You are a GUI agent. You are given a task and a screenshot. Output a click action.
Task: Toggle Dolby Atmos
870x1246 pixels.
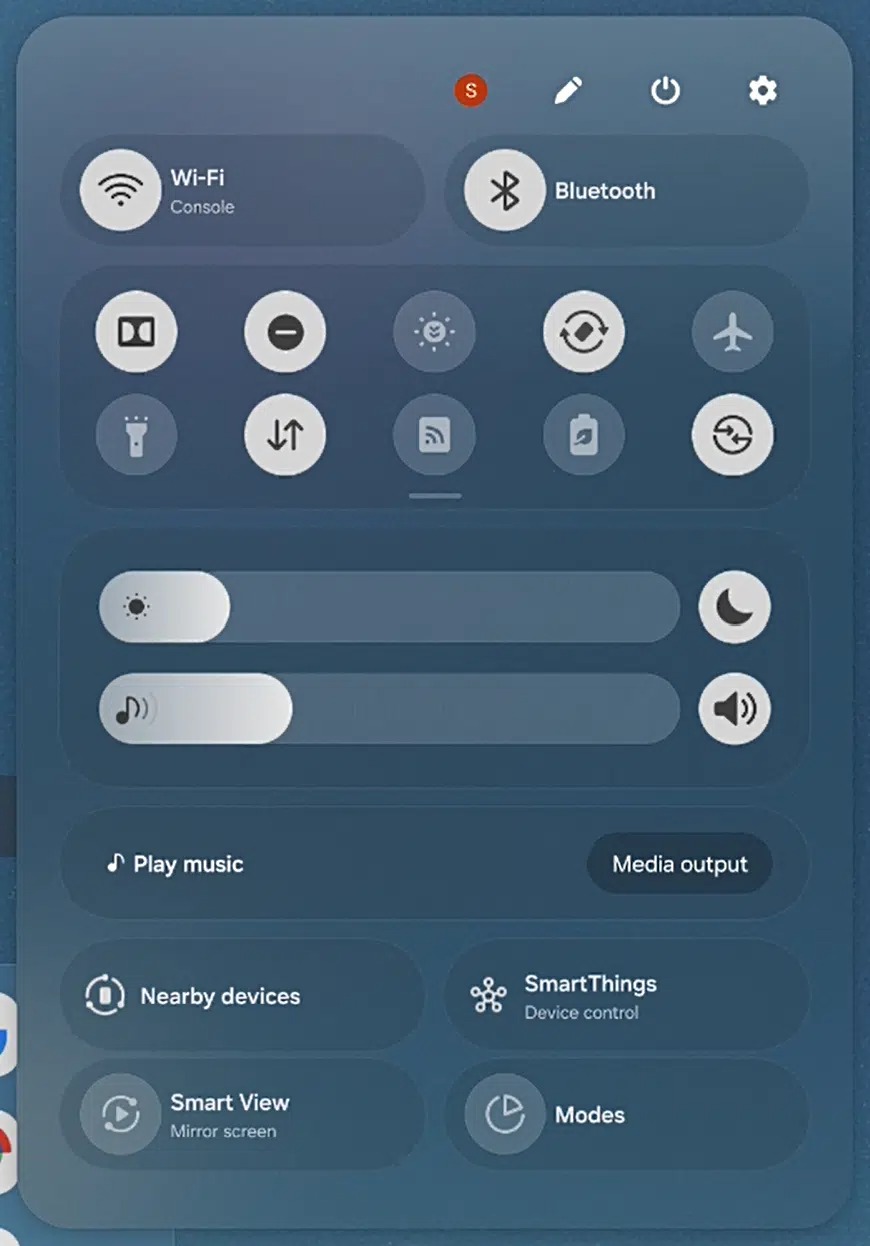(136, 331)
